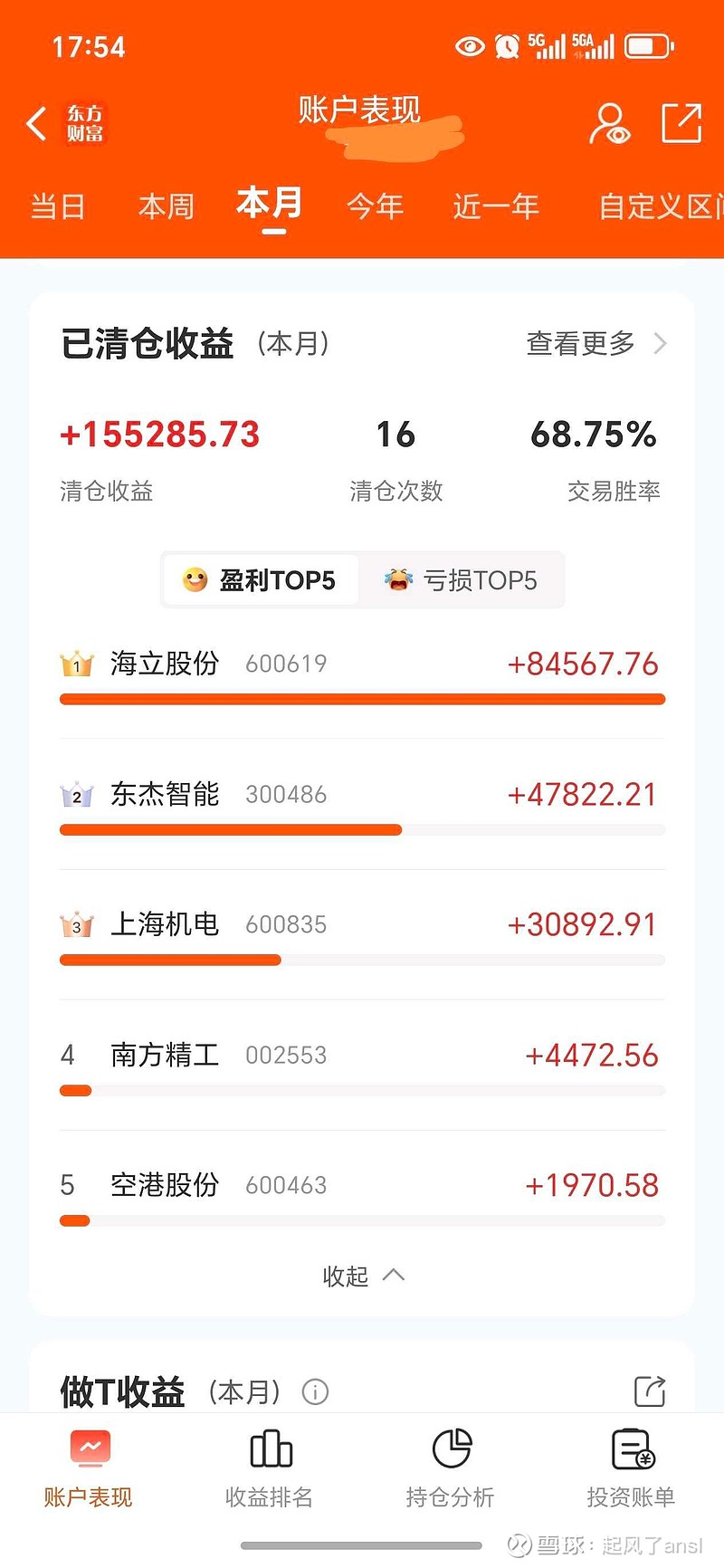Switch to the 当日 tab
Image resolution: width=724 pixels, height=1568 pixels.
[58, 206]
